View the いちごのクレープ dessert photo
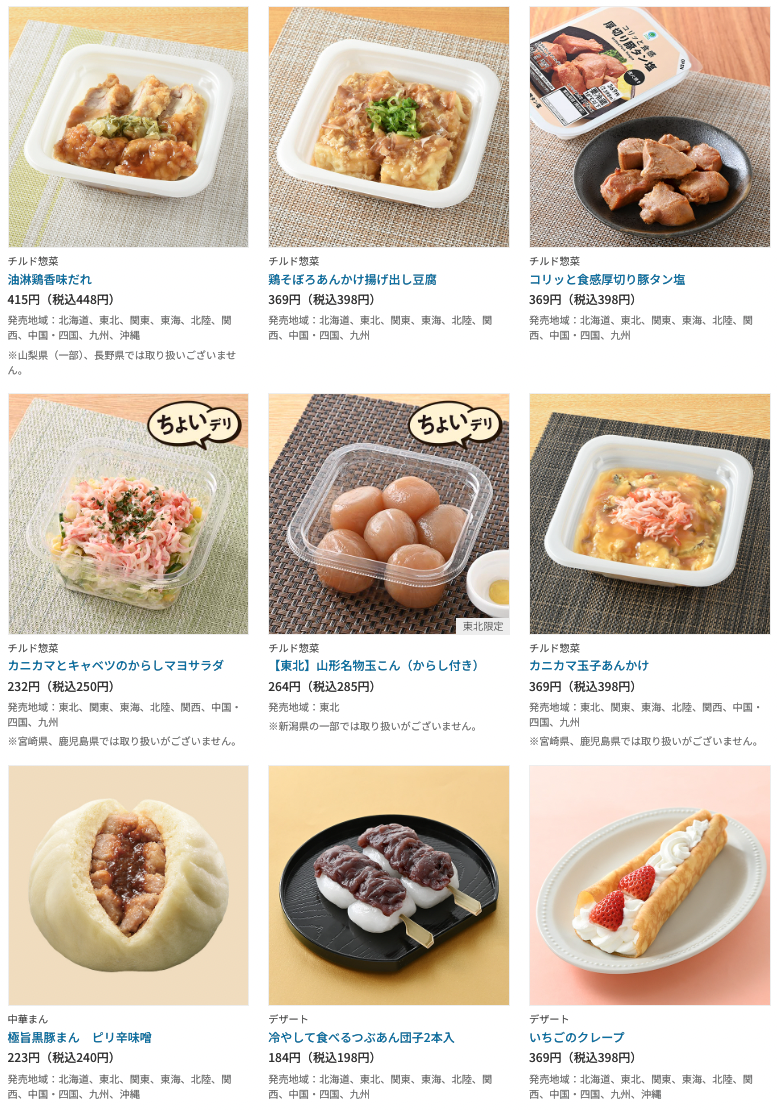 649,885
